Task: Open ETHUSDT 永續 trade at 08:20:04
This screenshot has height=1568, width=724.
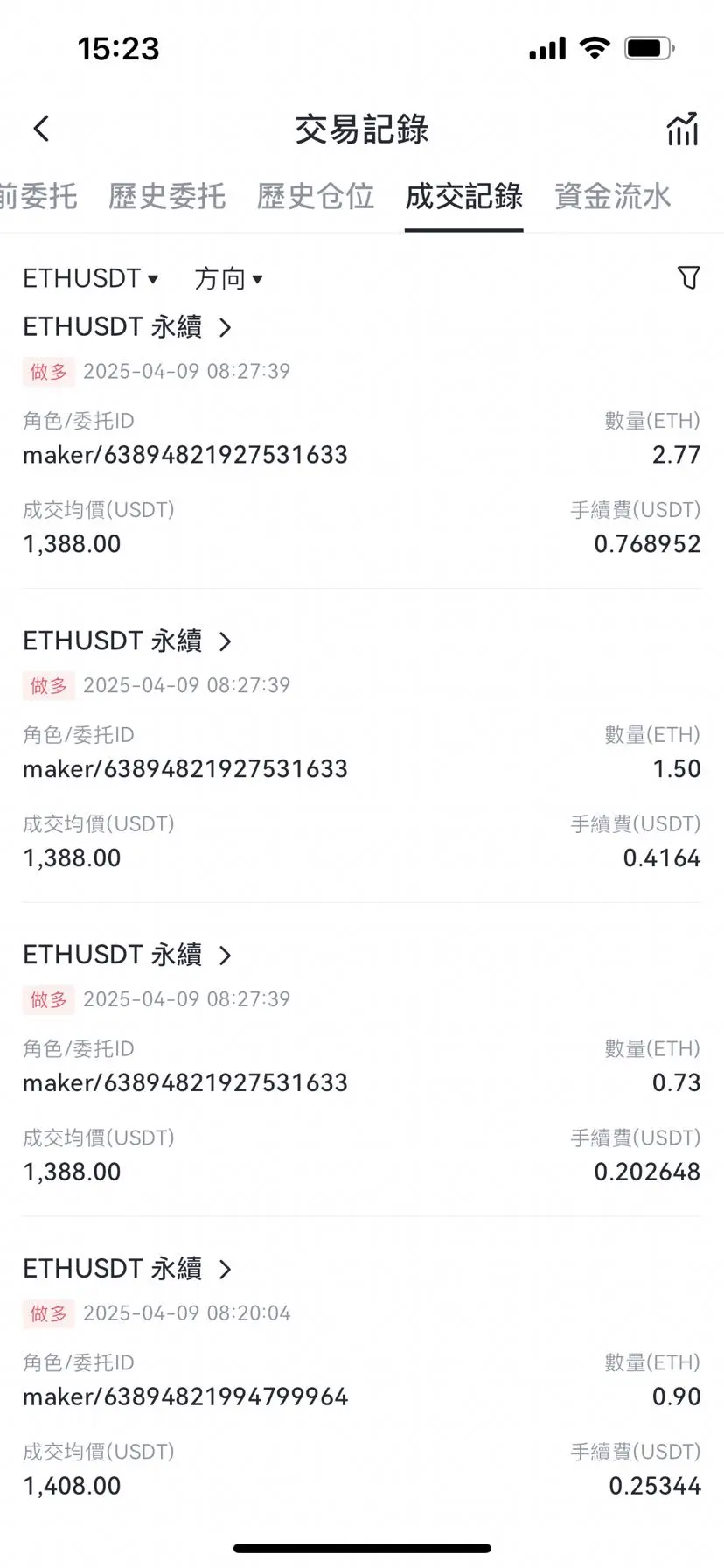Action: click(x=128, y=1270)
